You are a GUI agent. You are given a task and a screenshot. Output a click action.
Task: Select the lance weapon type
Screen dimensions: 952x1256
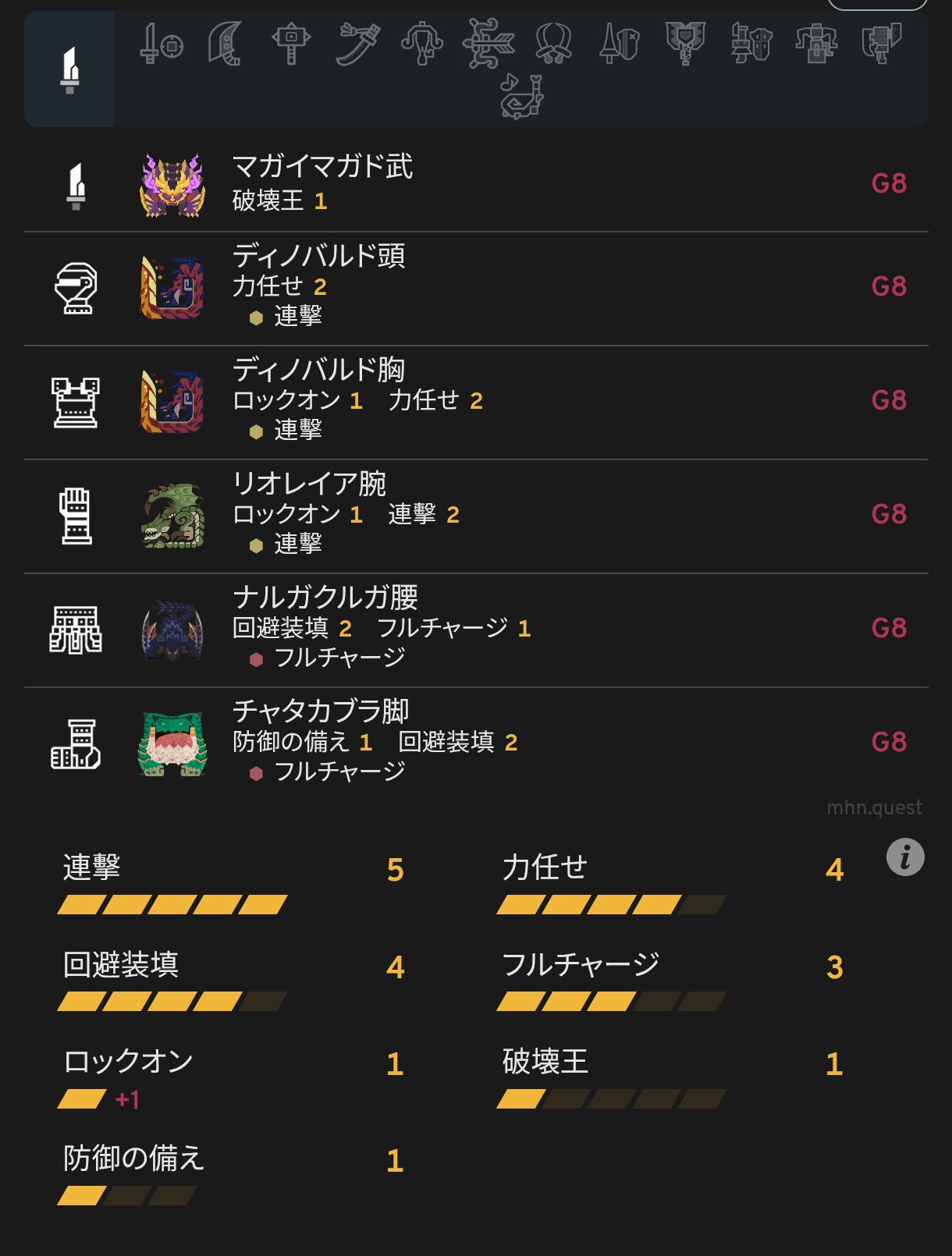pyautogui.click(x=620, y=43)
